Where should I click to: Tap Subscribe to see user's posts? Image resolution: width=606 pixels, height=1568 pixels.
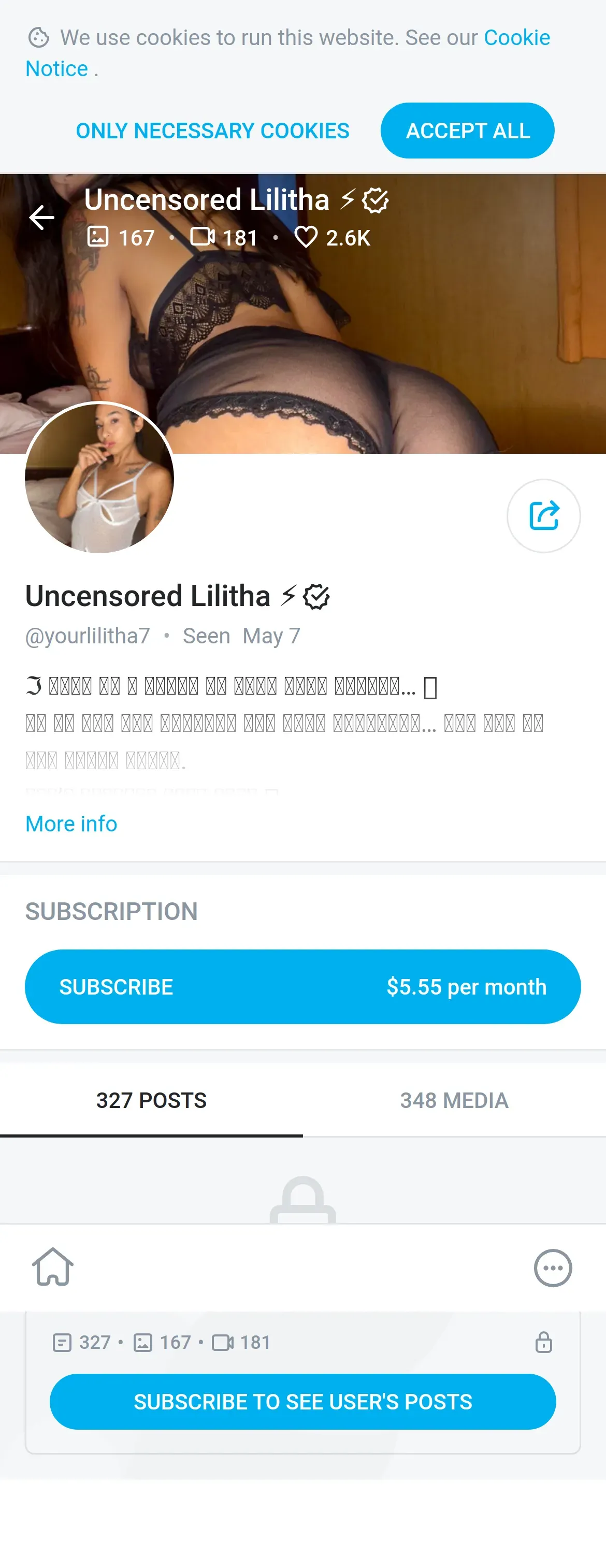tap(302, 1401)
